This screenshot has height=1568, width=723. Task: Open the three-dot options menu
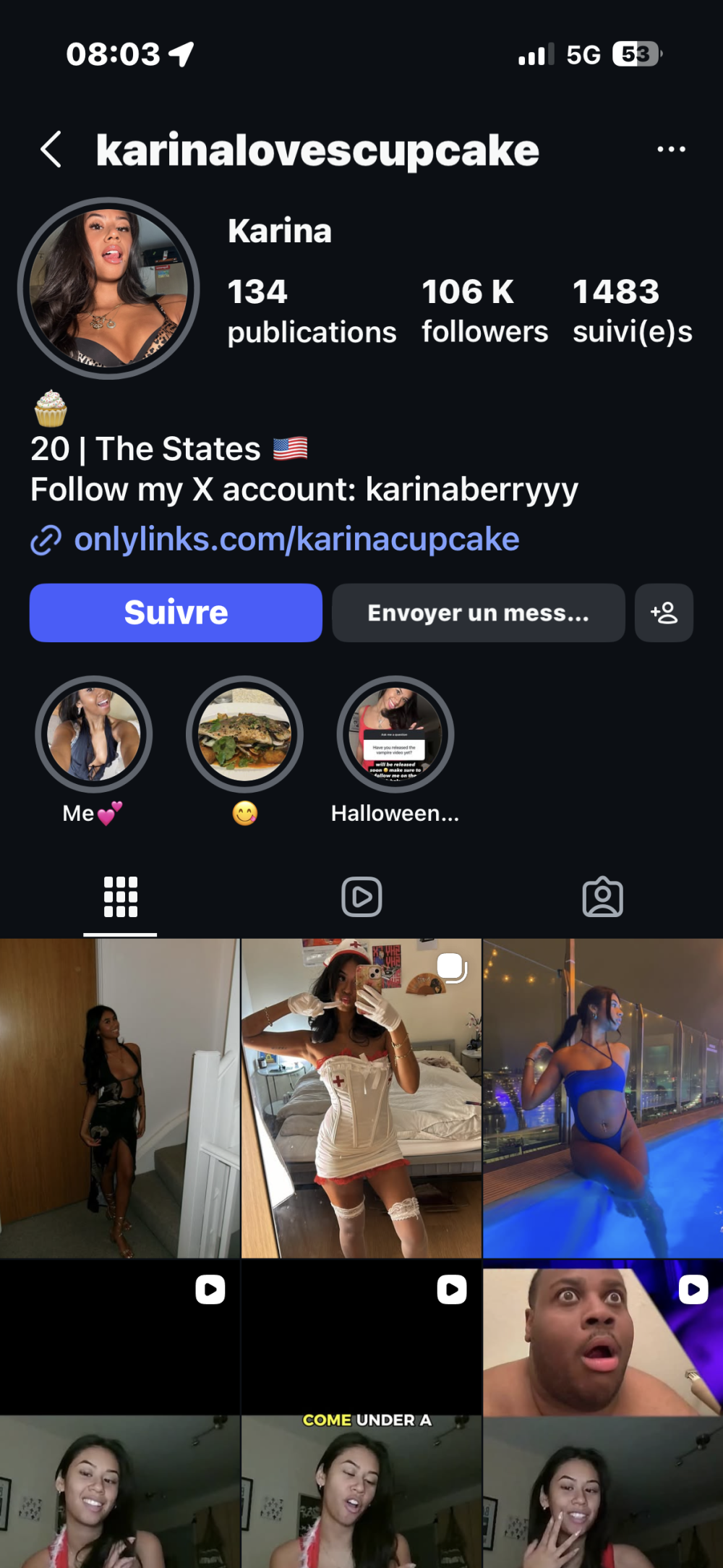pos(671,150)
